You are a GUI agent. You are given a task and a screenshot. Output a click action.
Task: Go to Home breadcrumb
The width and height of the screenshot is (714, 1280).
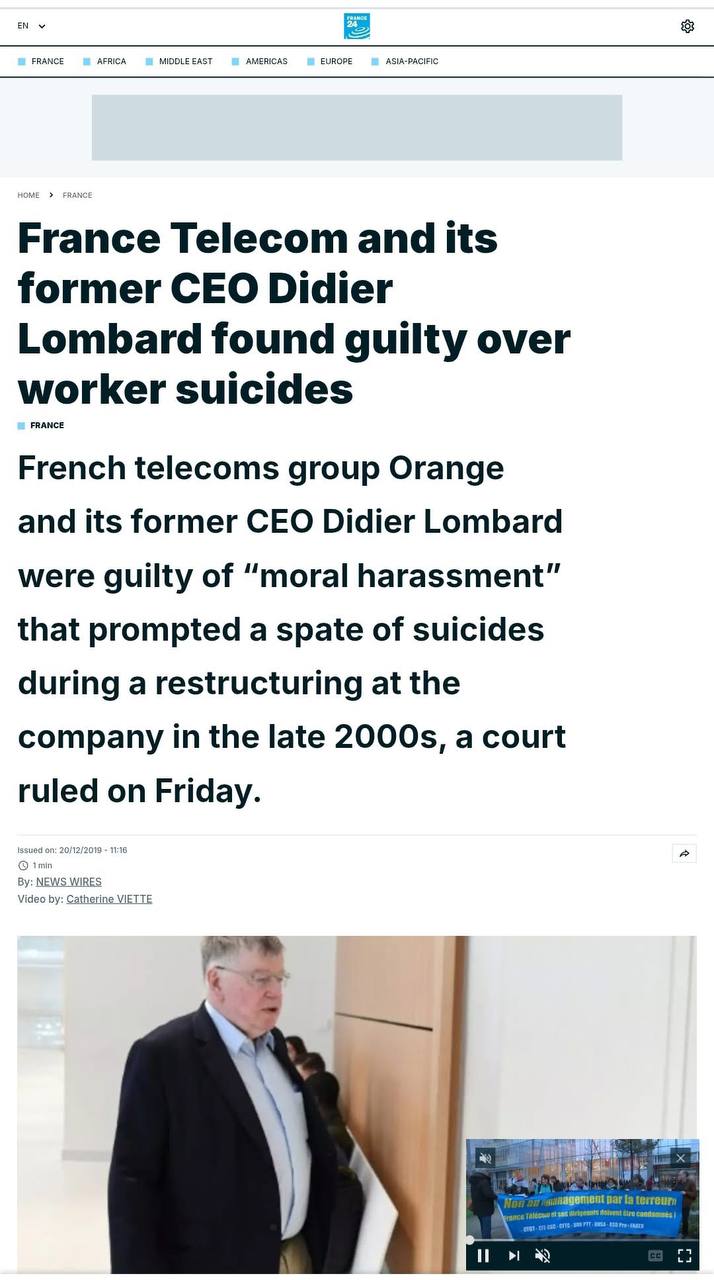pyautogui.click(x=28, y=195)
